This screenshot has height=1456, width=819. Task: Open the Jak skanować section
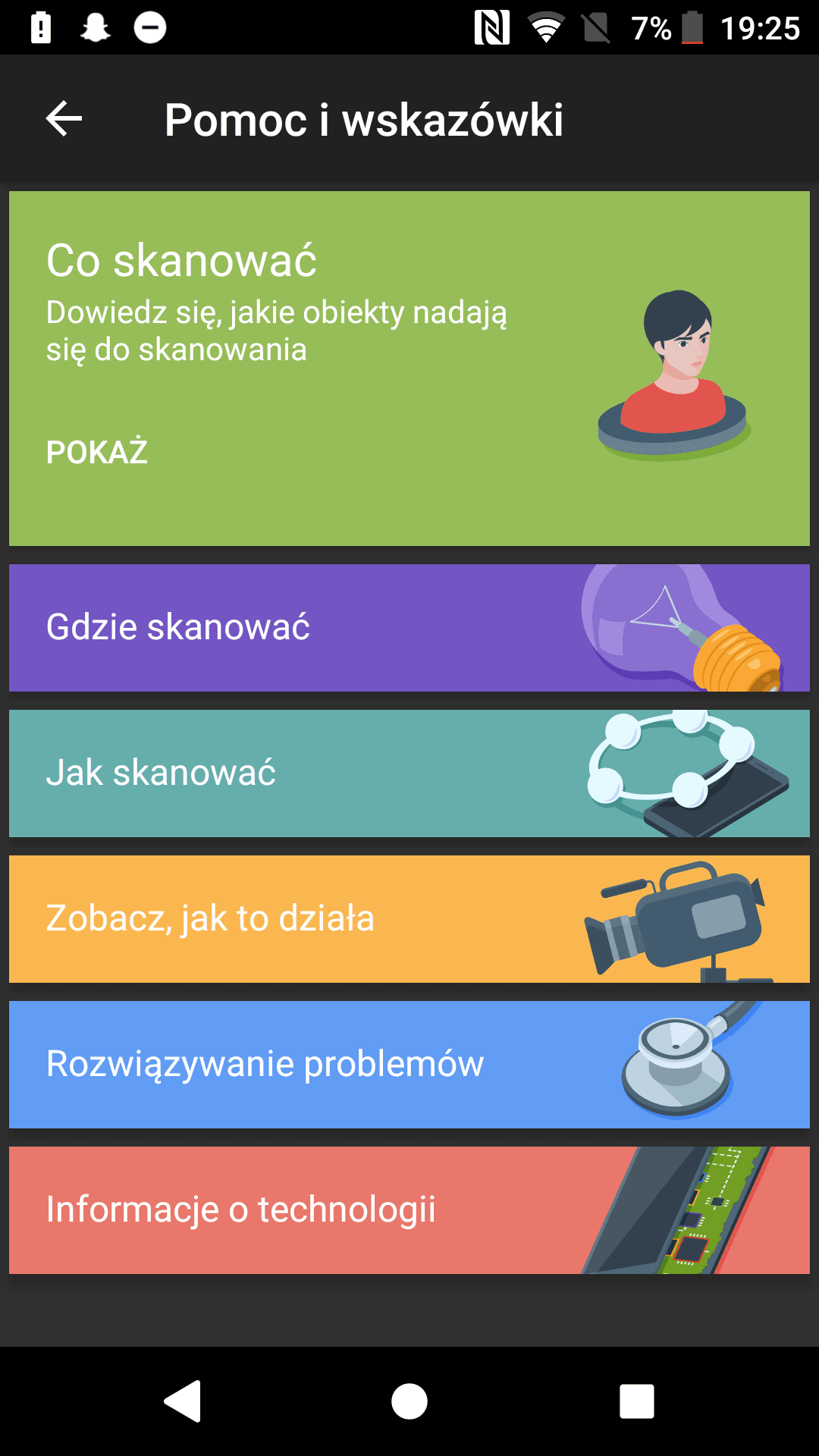tap(409, 773)
